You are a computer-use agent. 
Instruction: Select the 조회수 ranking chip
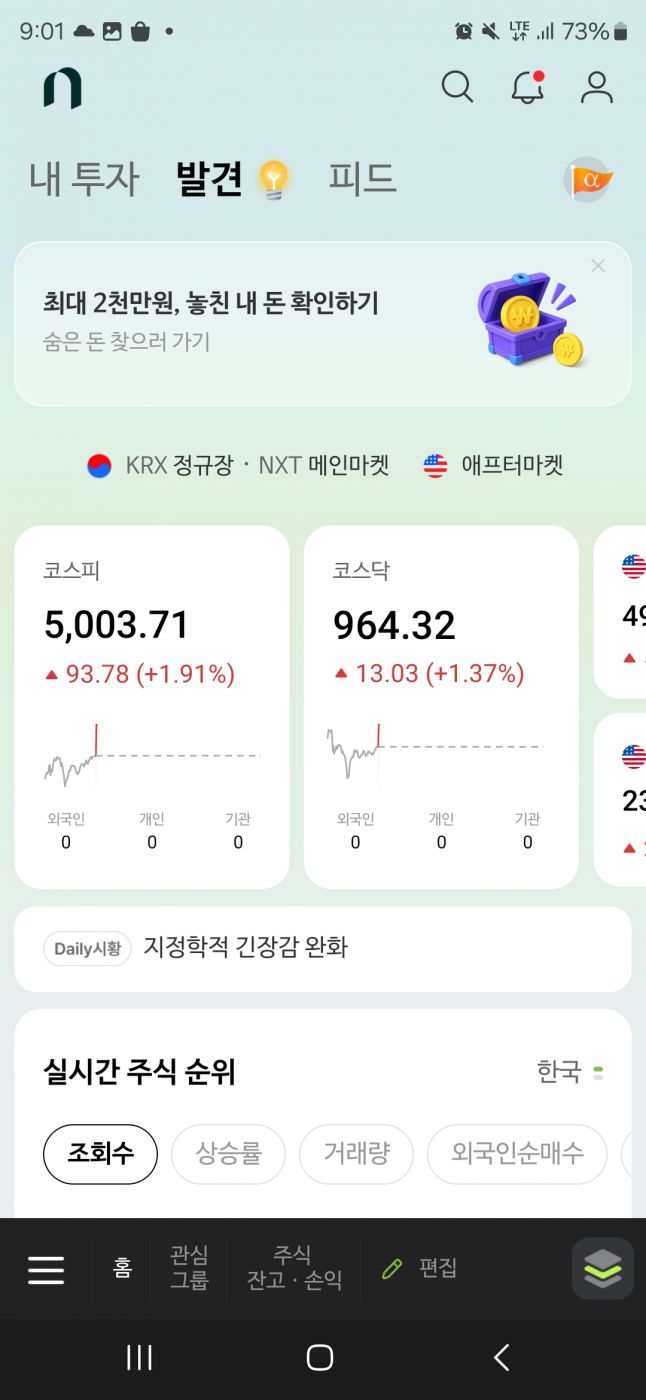click(x=100, y=1154)
